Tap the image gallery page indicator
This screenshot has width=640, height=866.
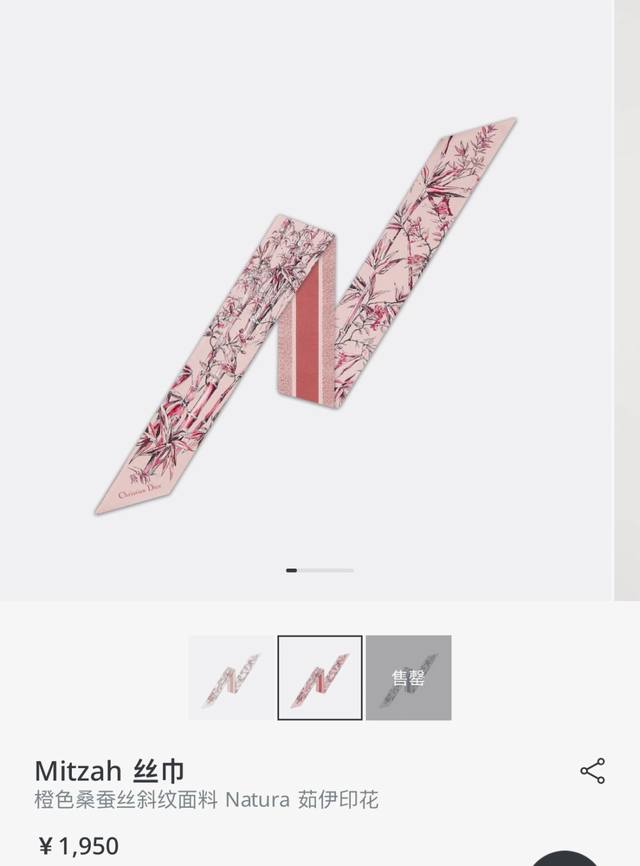(x=319, y=570)
